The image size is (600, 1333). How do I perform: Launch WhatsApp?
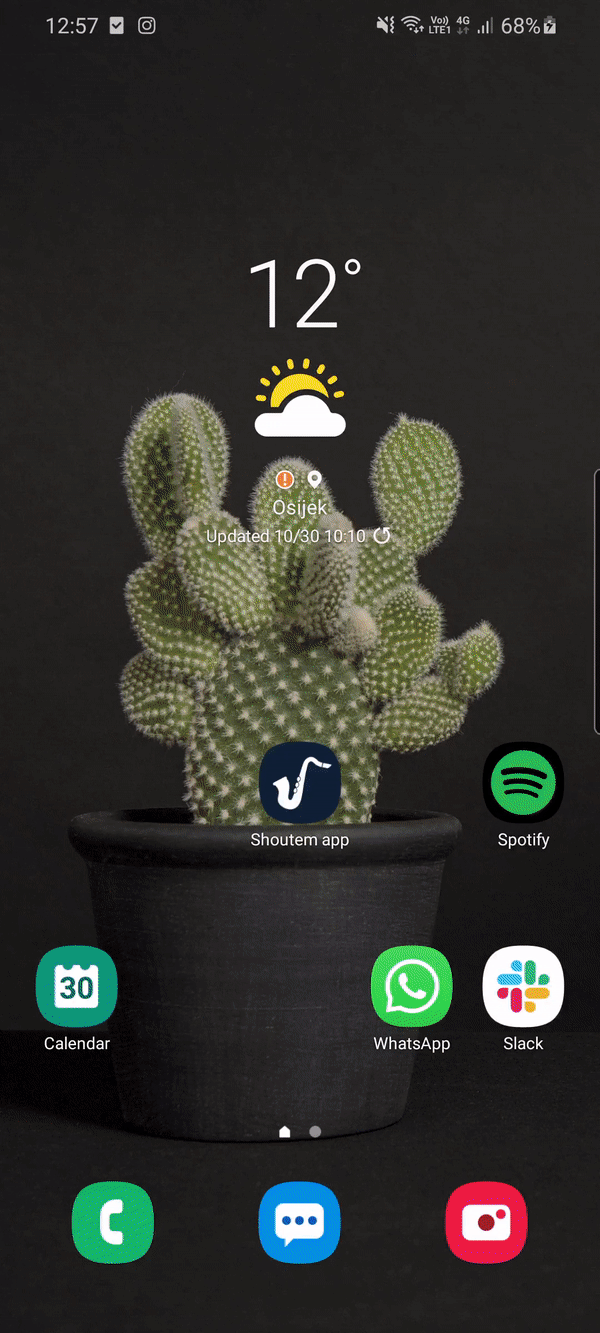pyautogui.click(x=411, y=986)
